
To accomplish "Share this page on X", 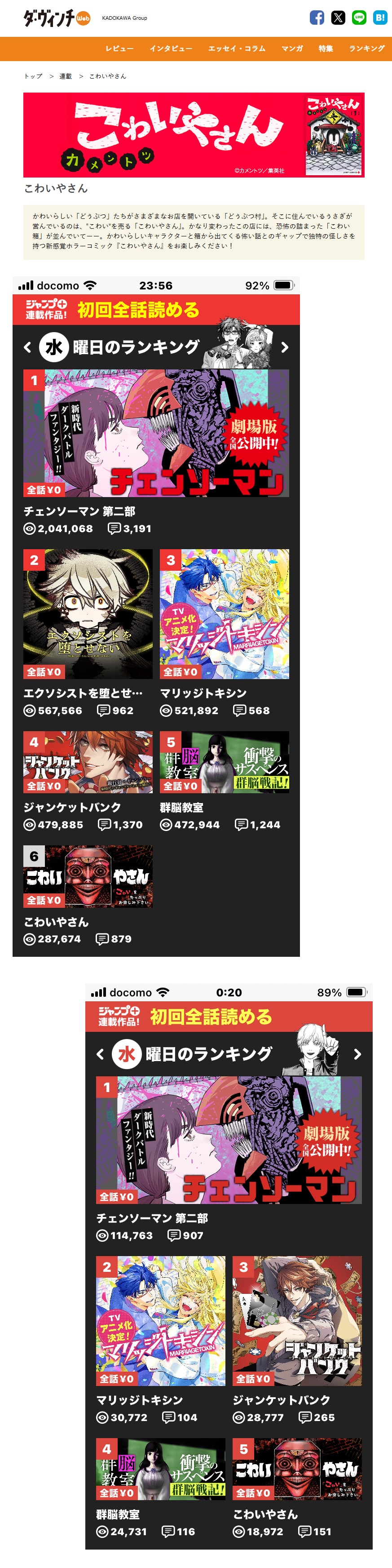I will point(338,18).
